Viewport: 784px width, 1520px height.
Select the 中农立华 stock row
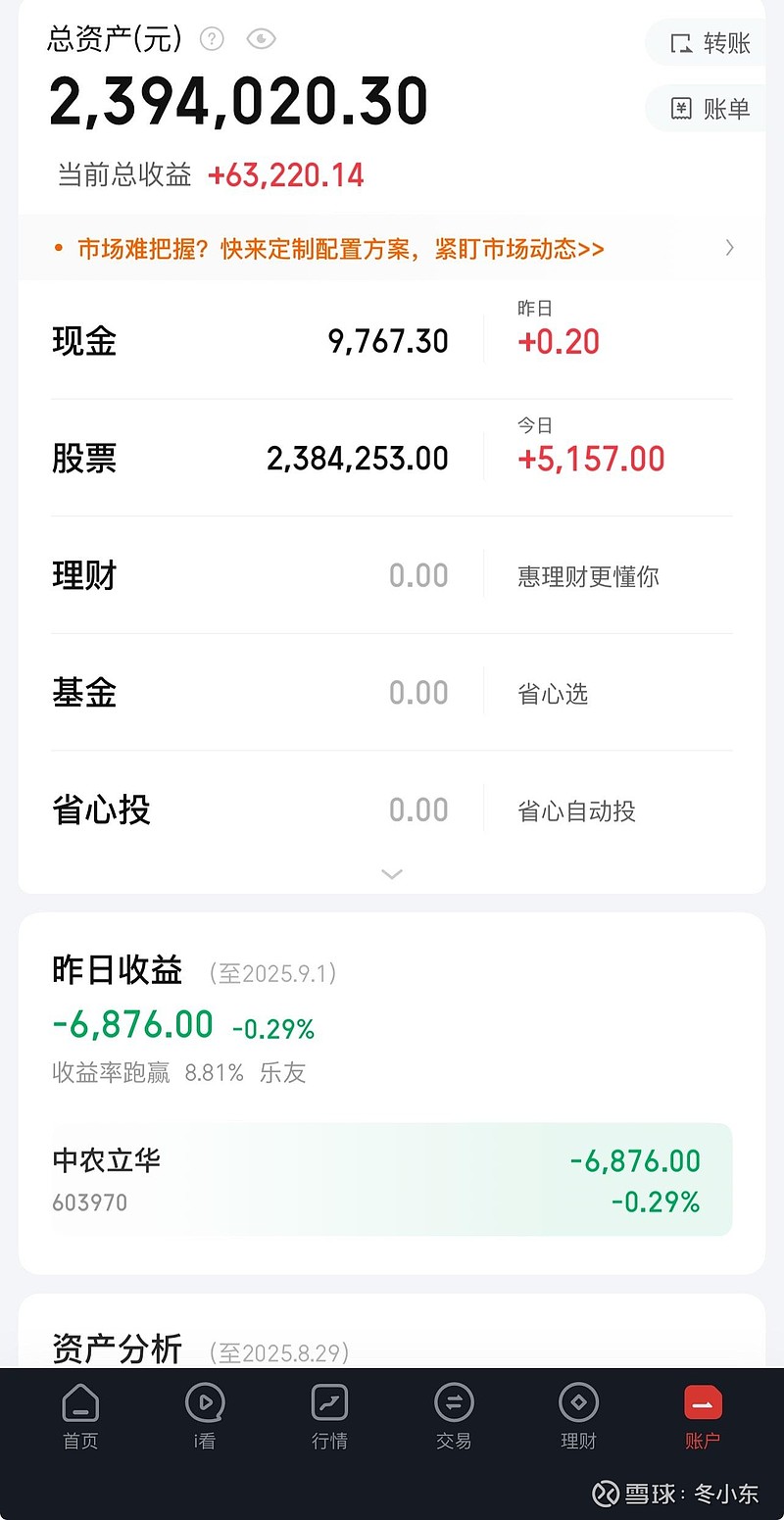coord(392,1179)
